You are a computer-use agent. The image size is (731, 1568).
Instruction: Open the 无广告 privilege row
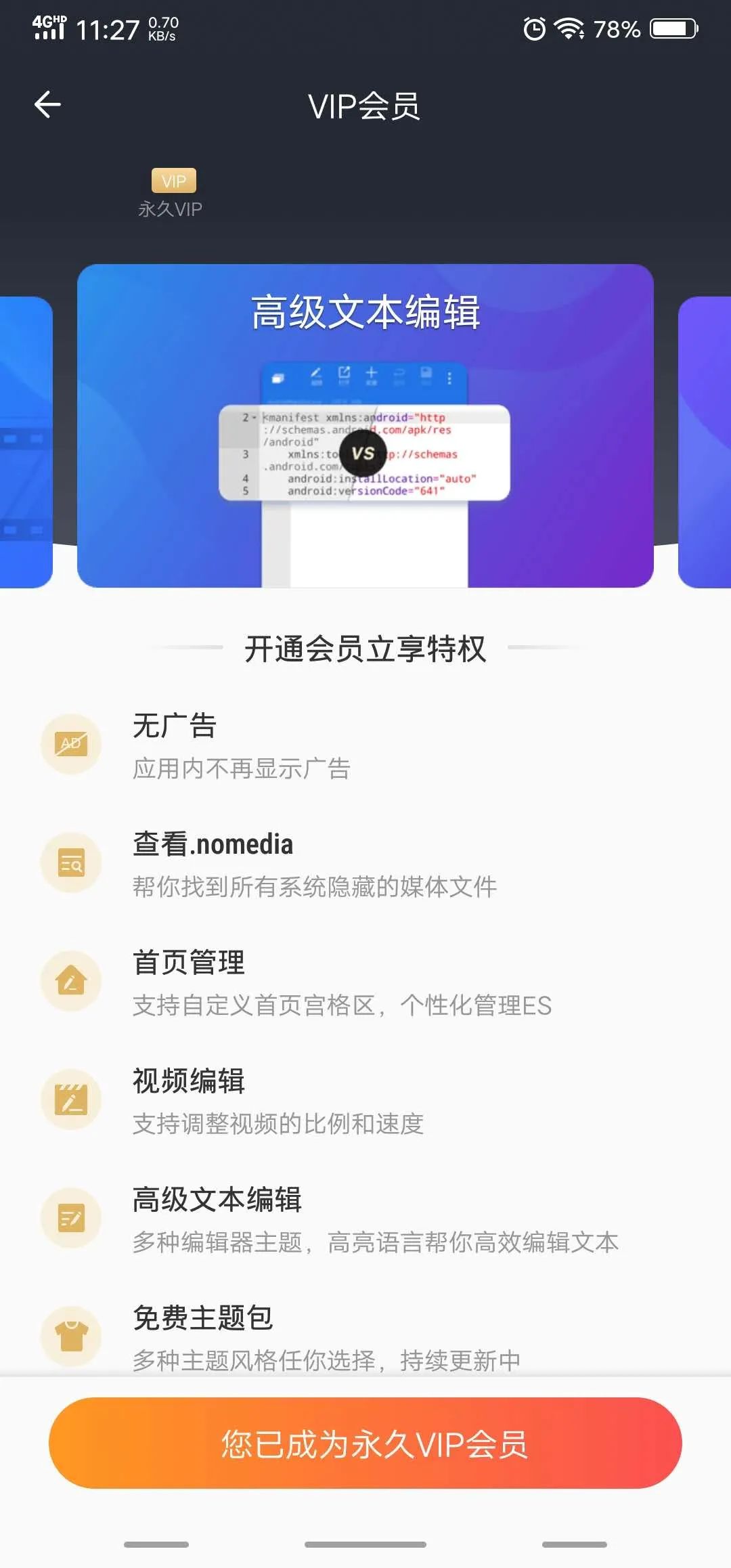point(365,745)
